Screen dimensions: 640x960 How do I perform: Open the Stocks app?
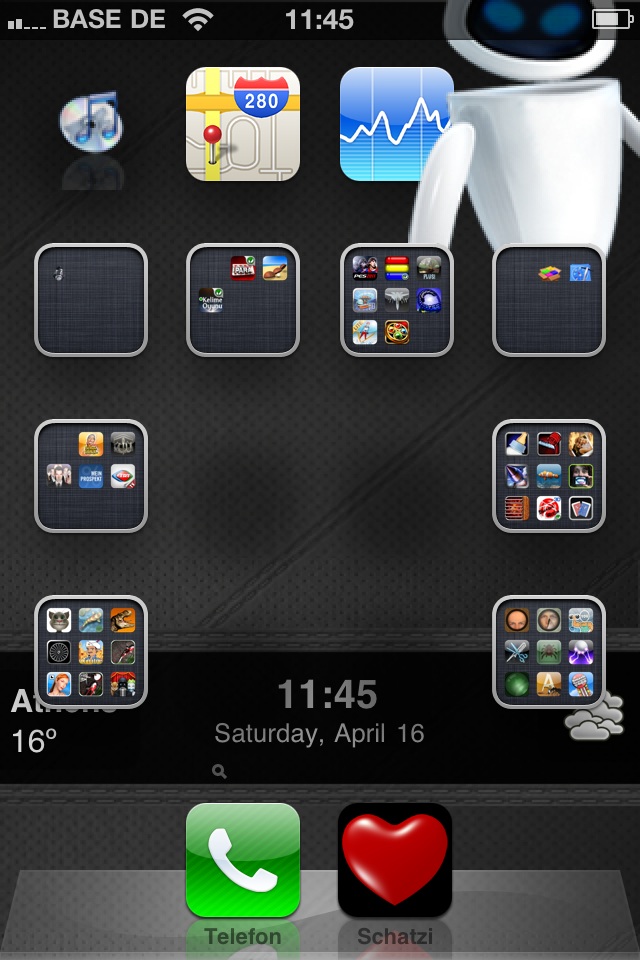(x=396, y=124)
